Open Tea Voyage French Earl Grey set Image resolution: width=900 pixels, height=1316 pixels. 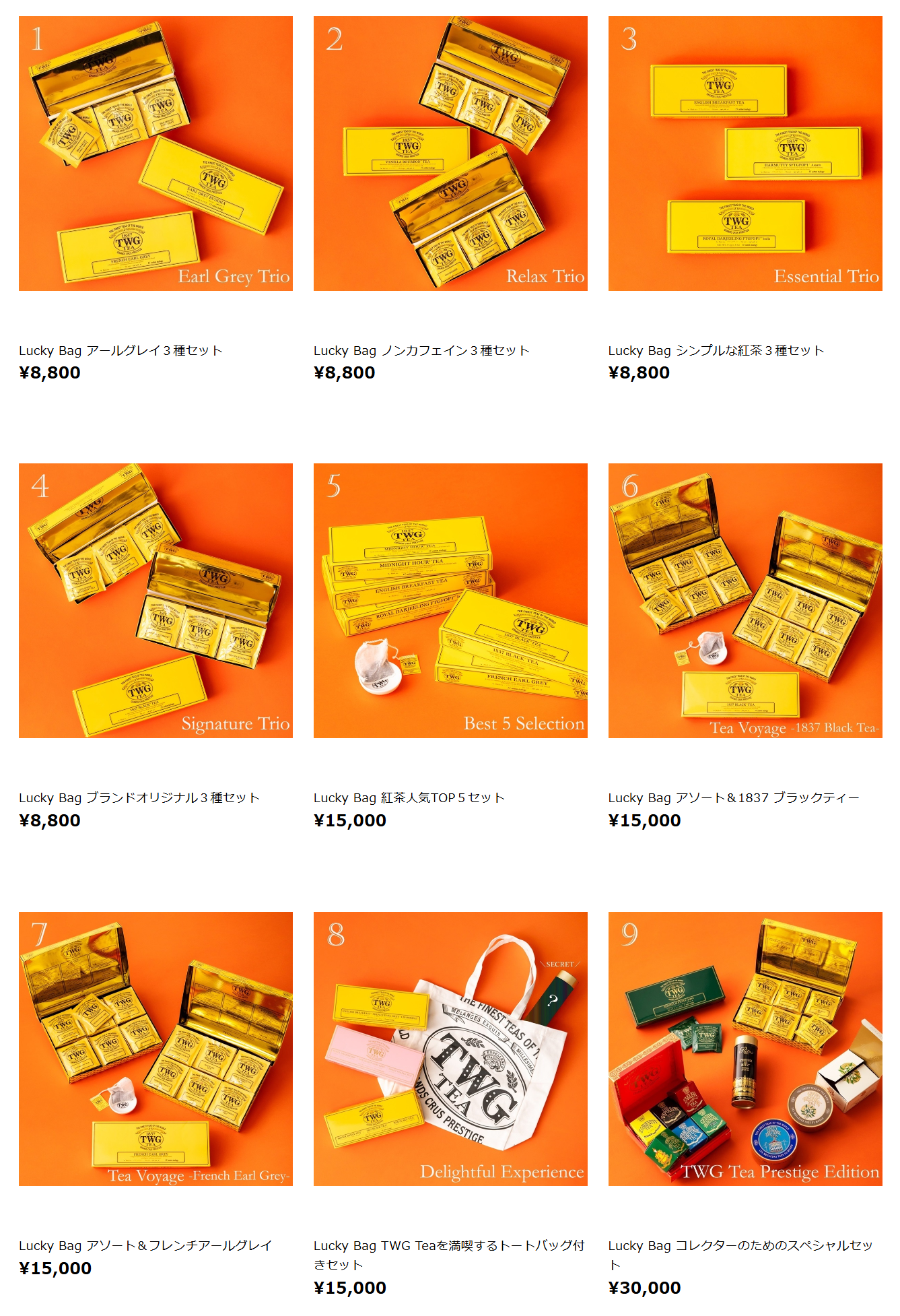(155, 1049)
